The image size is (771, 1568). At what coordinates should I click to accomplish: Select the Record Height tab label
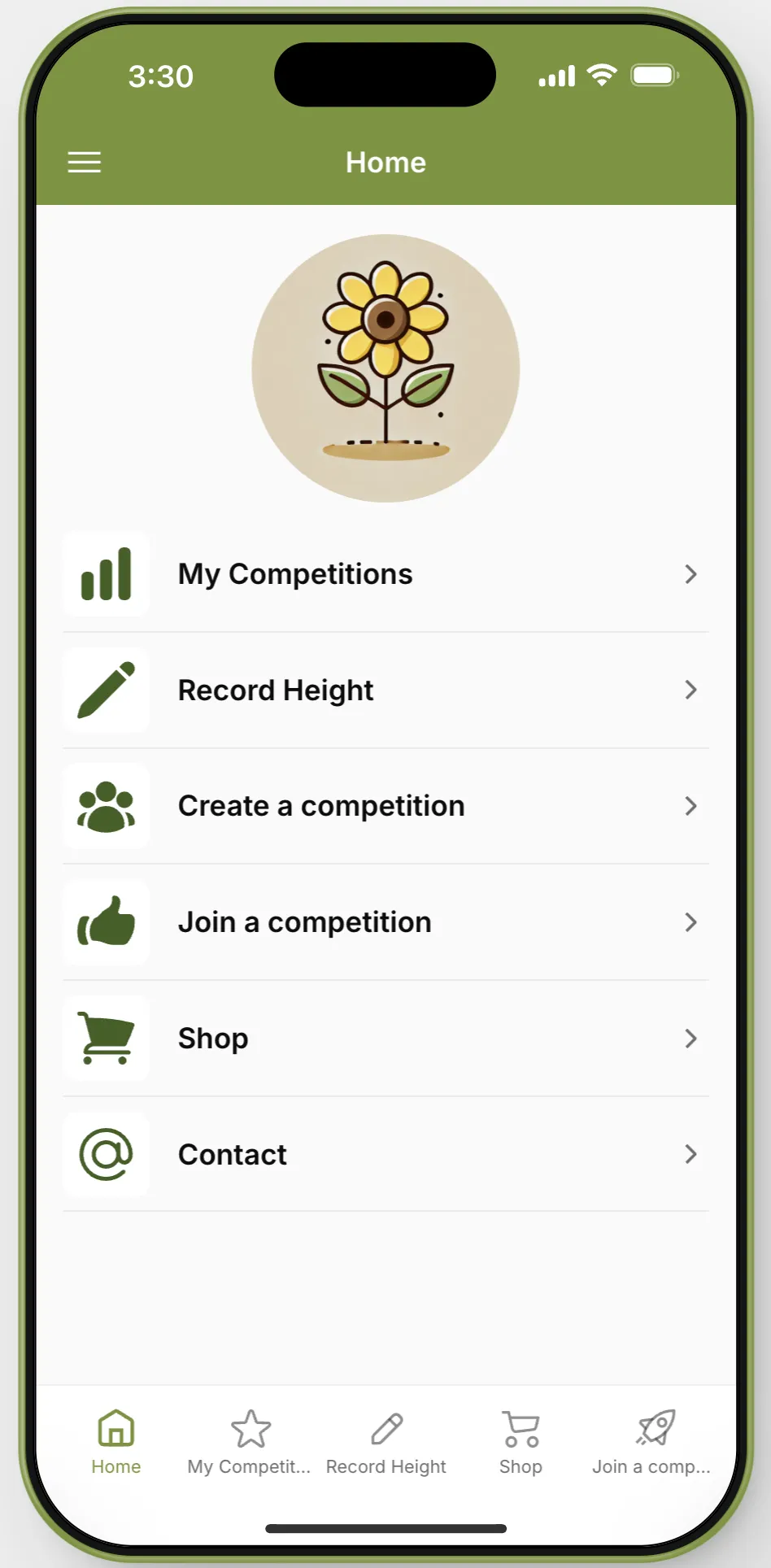tap(386, 1466)
